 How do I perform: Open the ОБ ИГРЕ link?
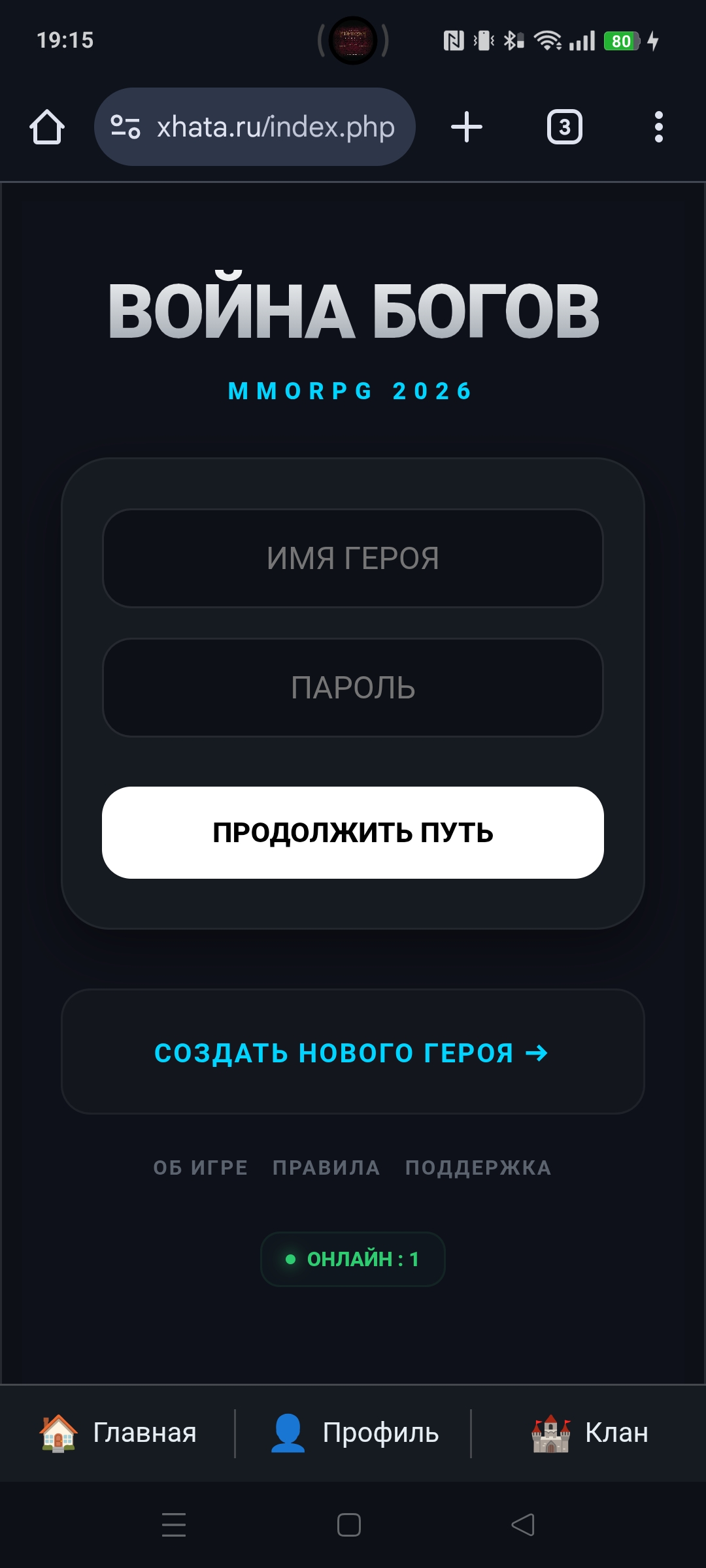pyautogui.click(x=201, y=1168)
